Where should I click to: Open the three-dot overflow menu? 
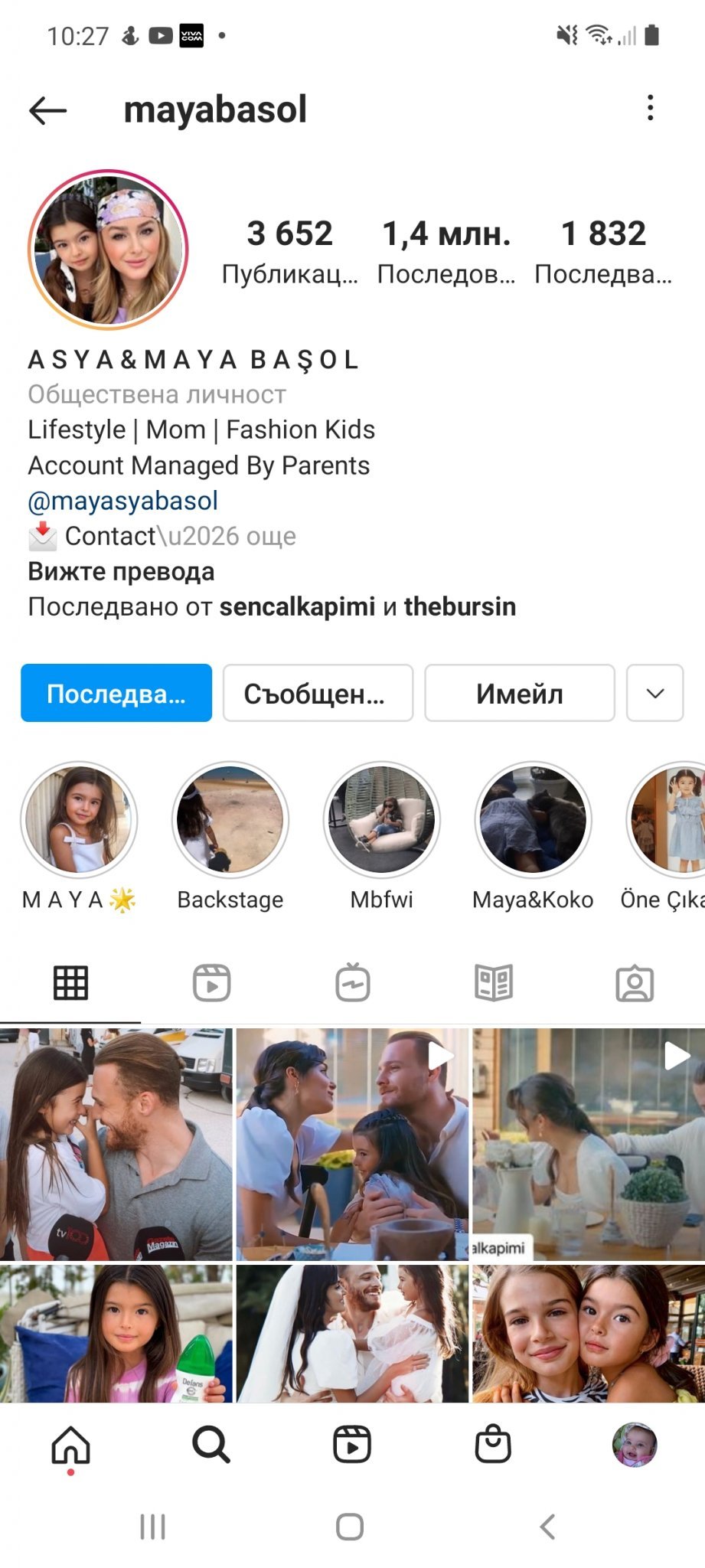click(x=650, y=108)
